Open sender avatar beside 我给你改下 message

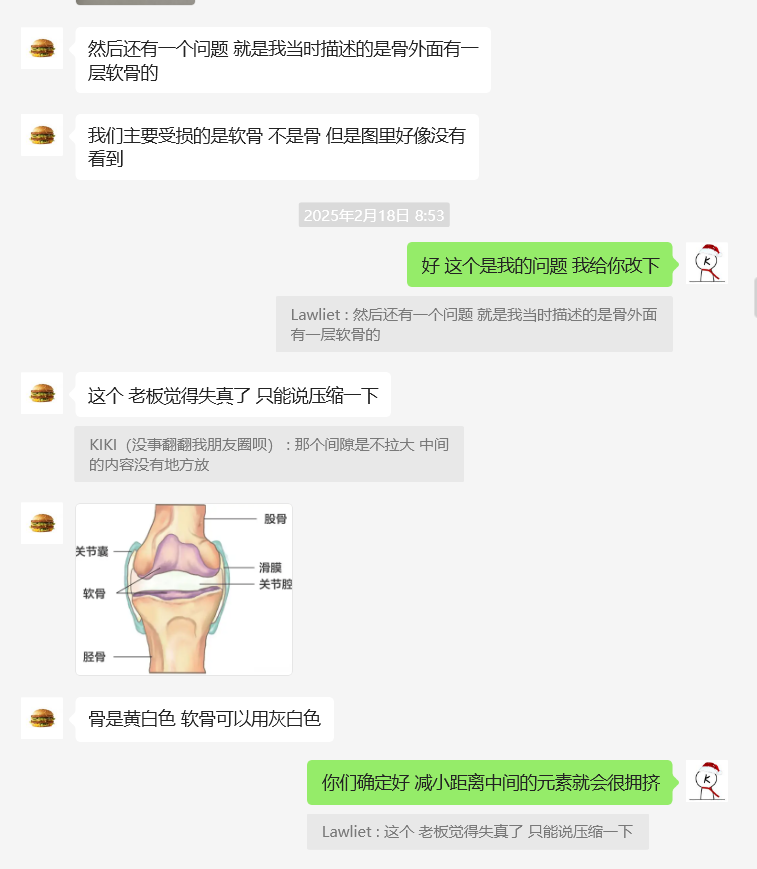(707, 263)
